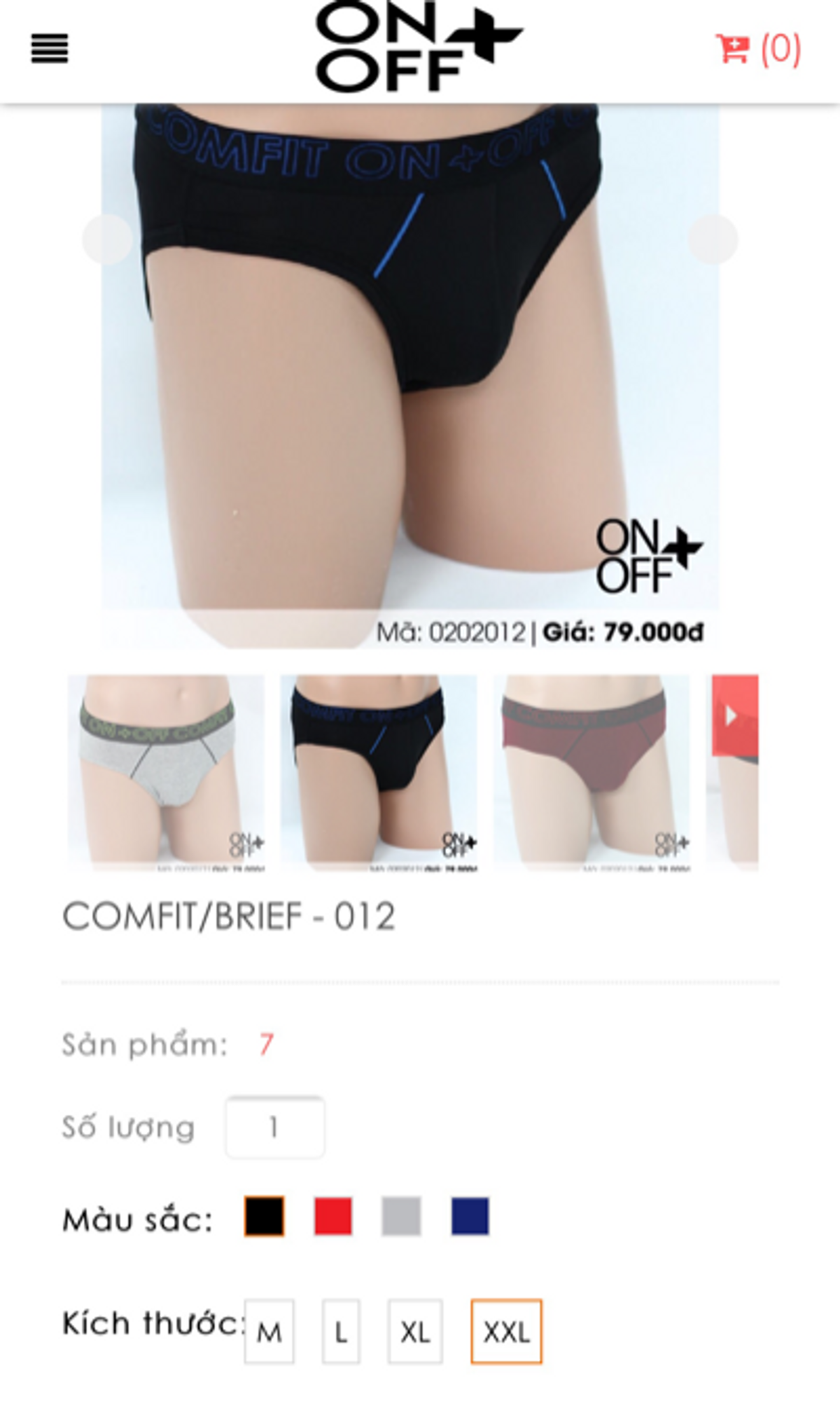
Task: Show the next product image
Action: pyautogui.click(x=713, y=239)
